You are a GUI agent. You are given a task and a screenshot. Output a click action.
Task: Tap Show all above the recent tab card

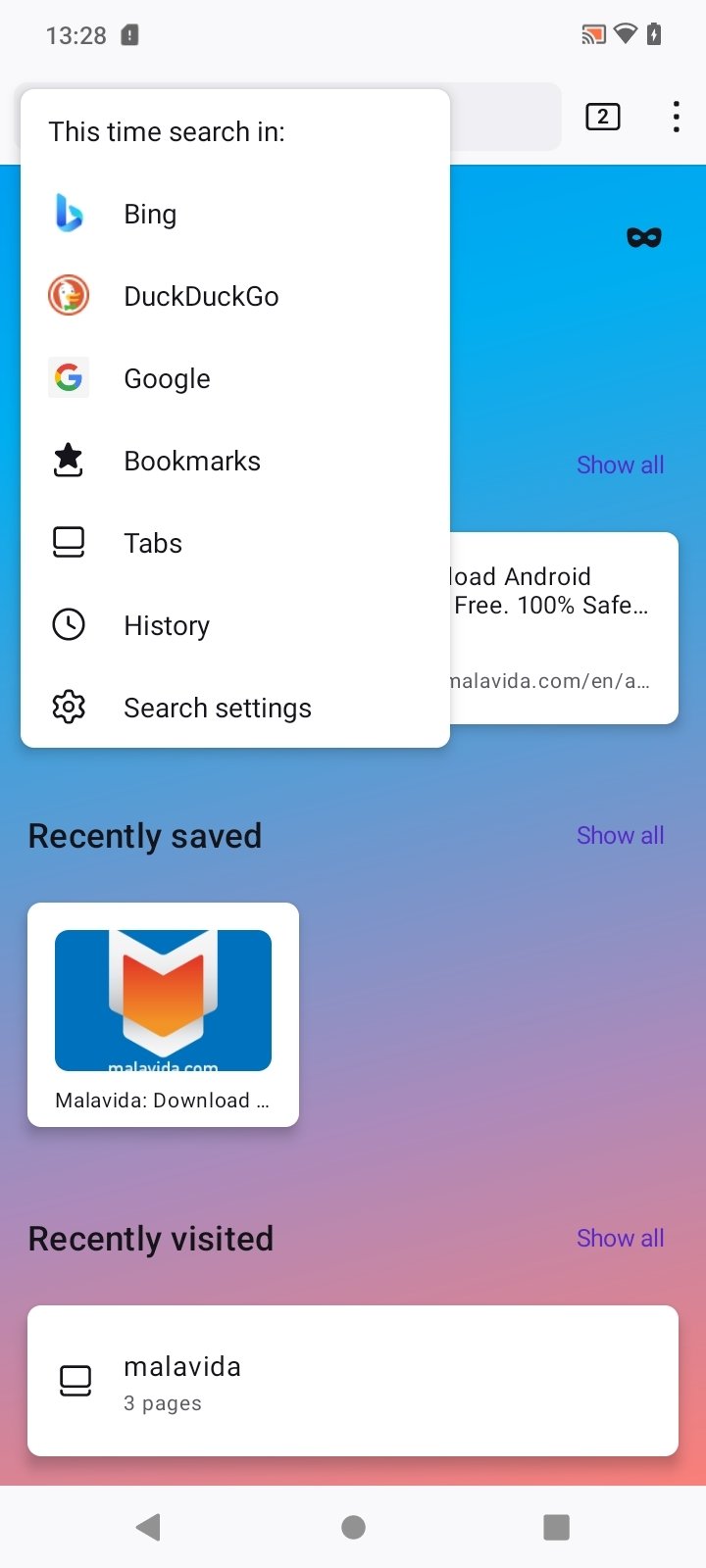click(620, 465)
